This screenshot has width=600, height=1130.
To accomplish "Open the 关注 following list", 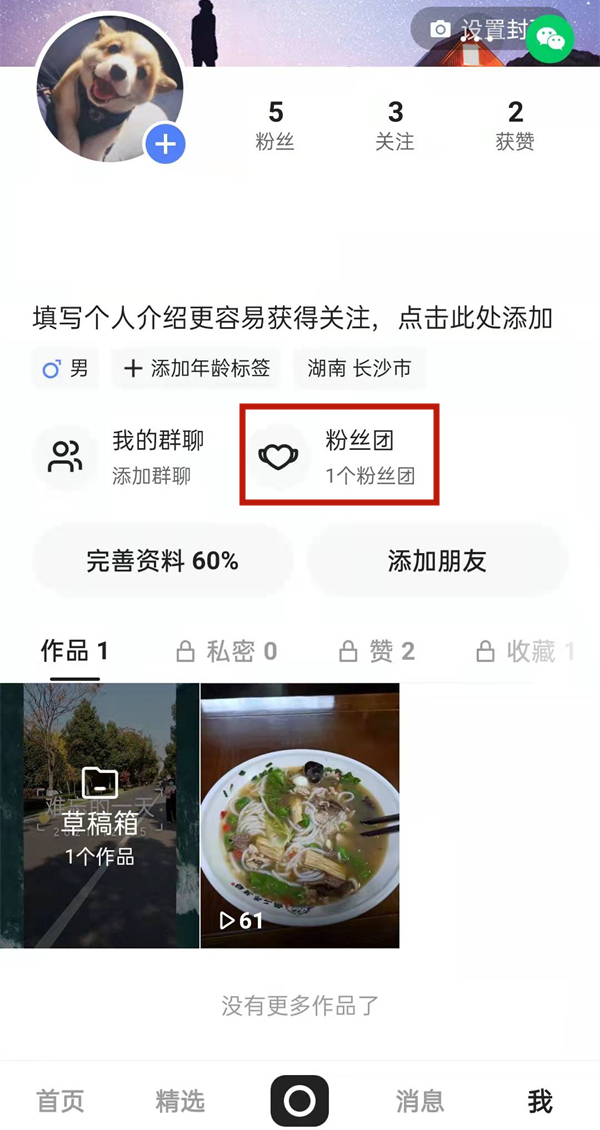I will click(395, 126).
